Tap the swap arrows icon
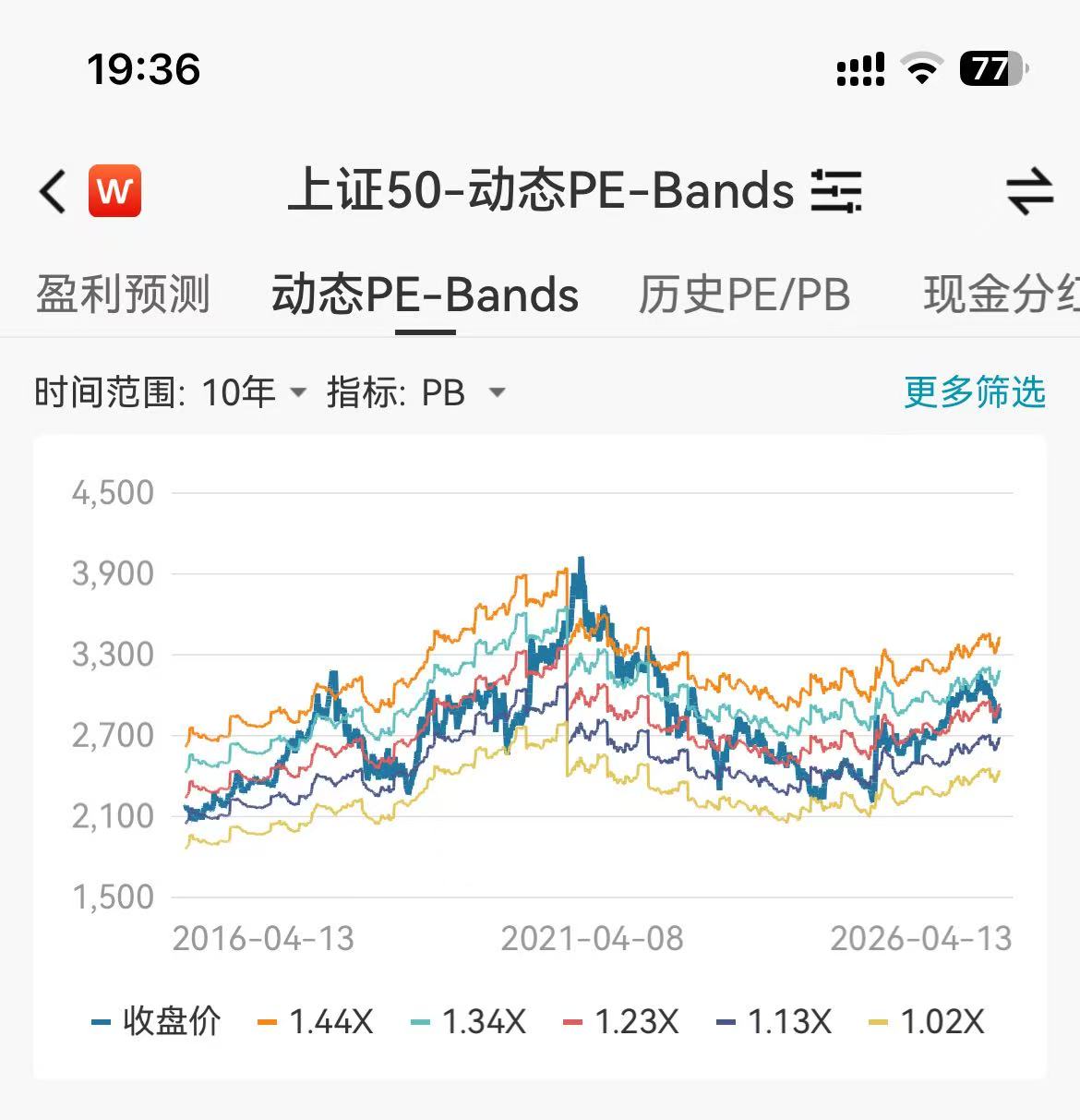 1029,191
